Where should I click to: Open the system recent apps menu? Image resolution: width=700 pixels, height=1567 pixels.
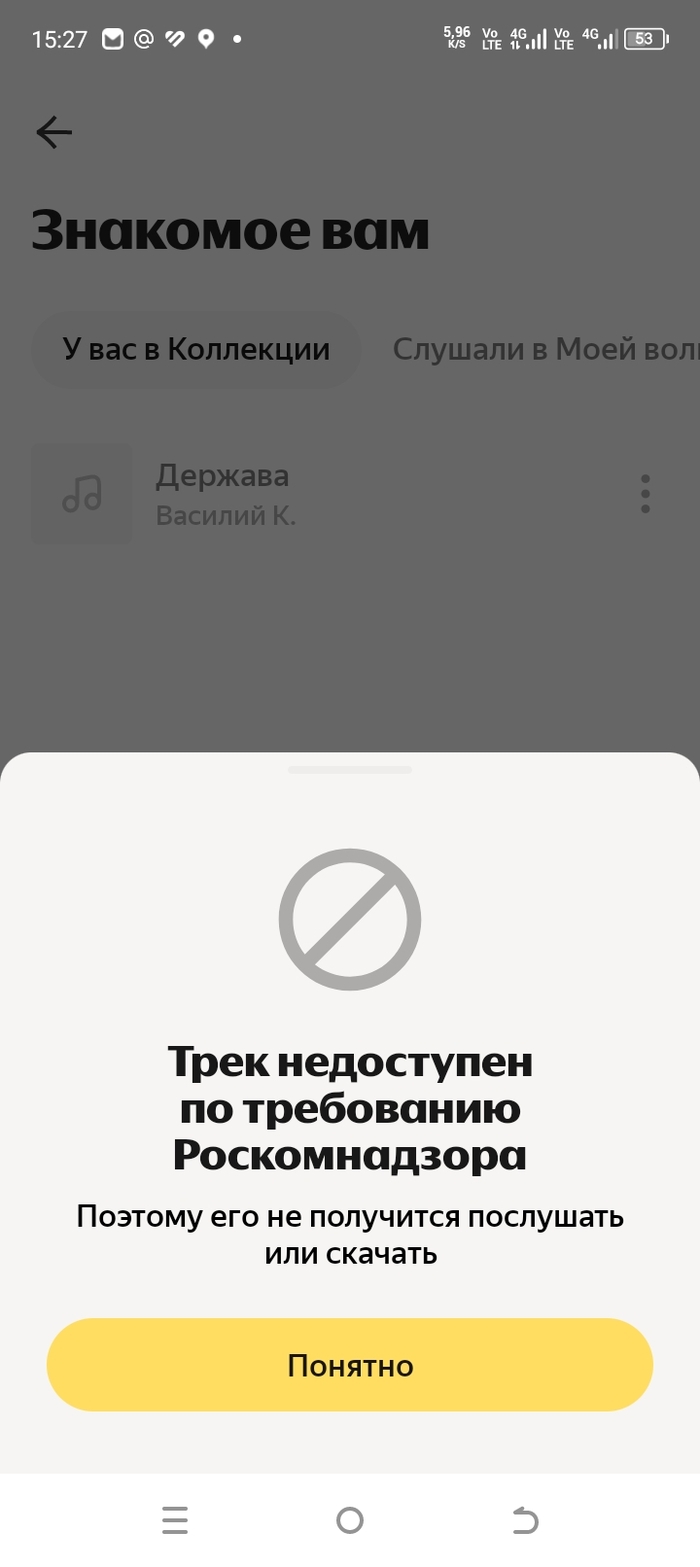[175, 1521]
